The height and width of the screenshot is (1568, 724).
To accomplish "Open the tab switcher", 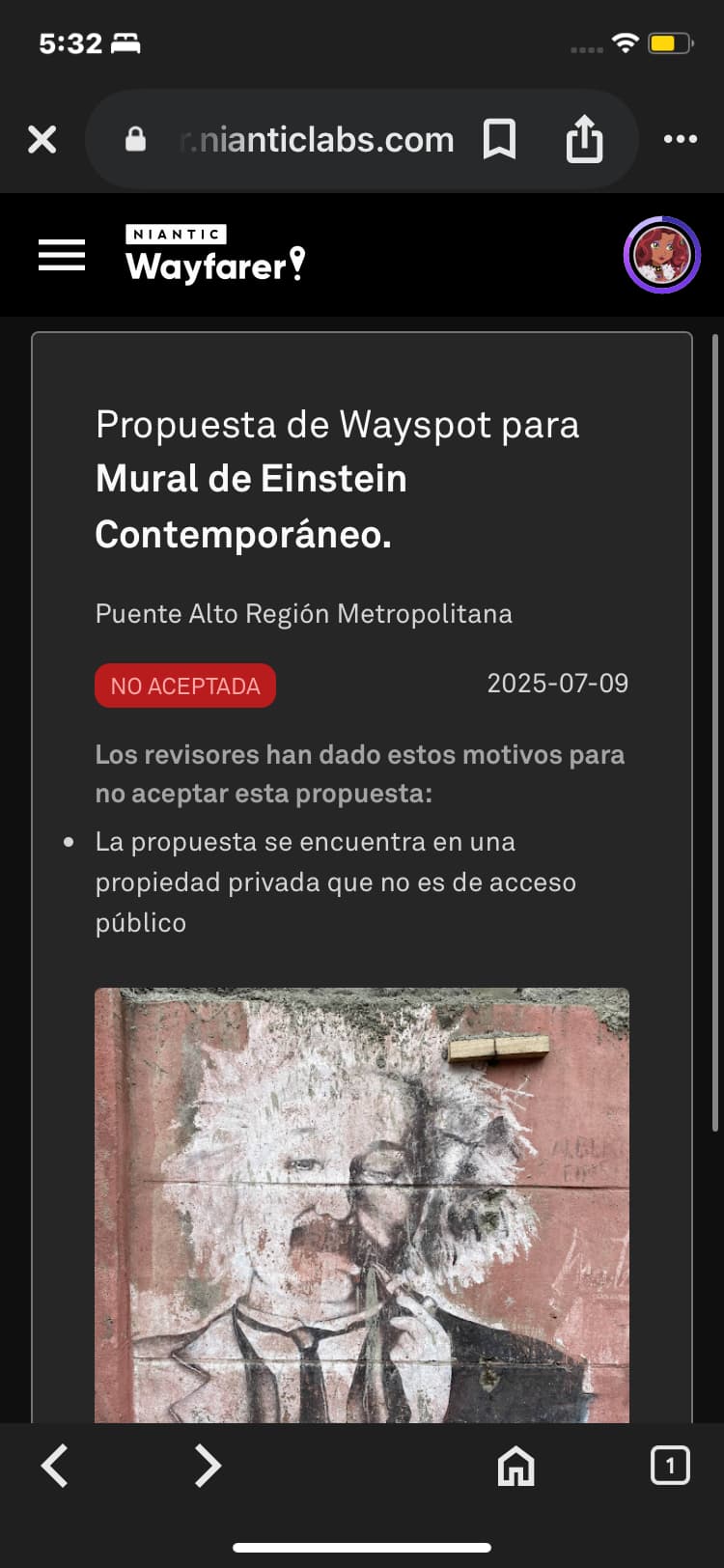I will pos(670,1466).
